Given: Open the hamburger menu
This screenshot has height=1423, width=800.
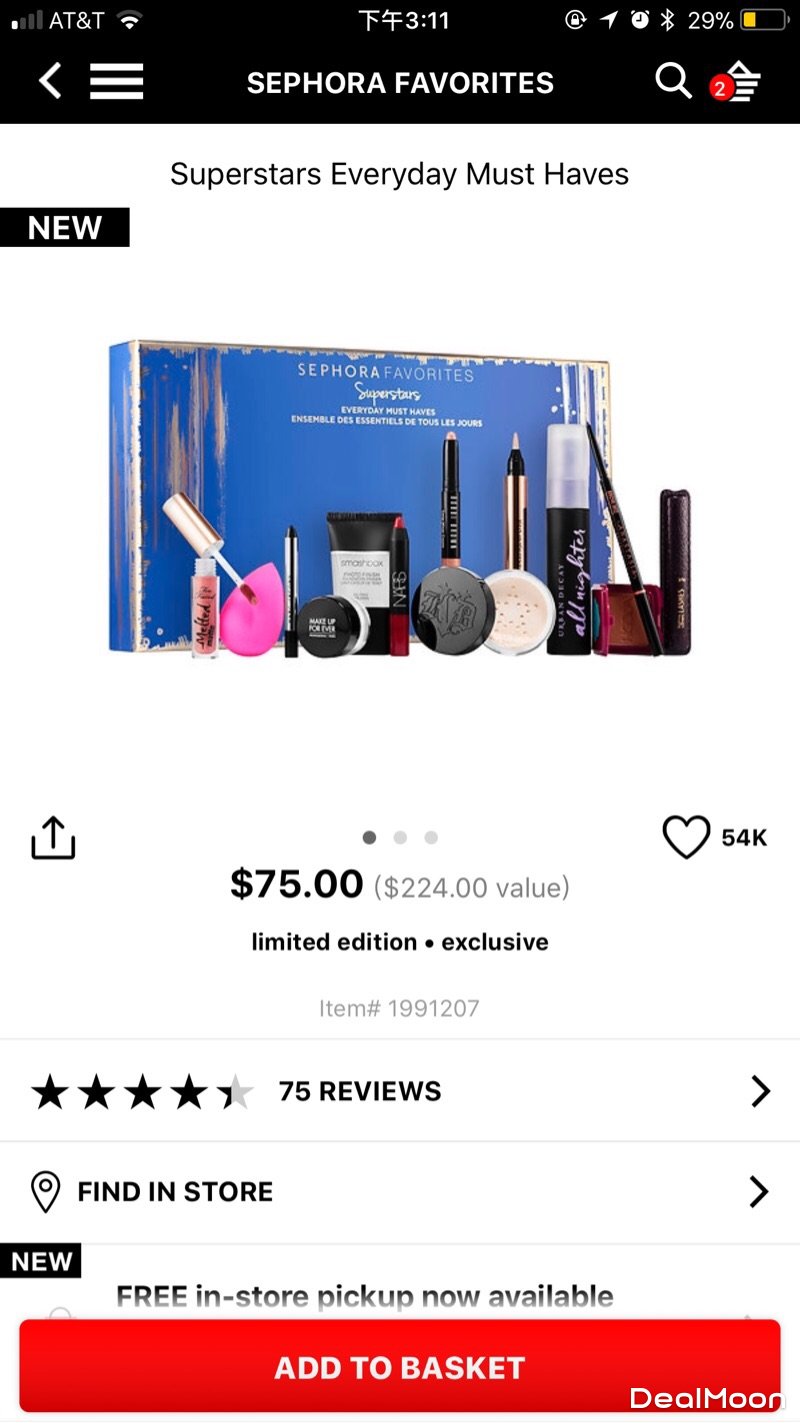Looking at the screenshot, I should [117, 82].
